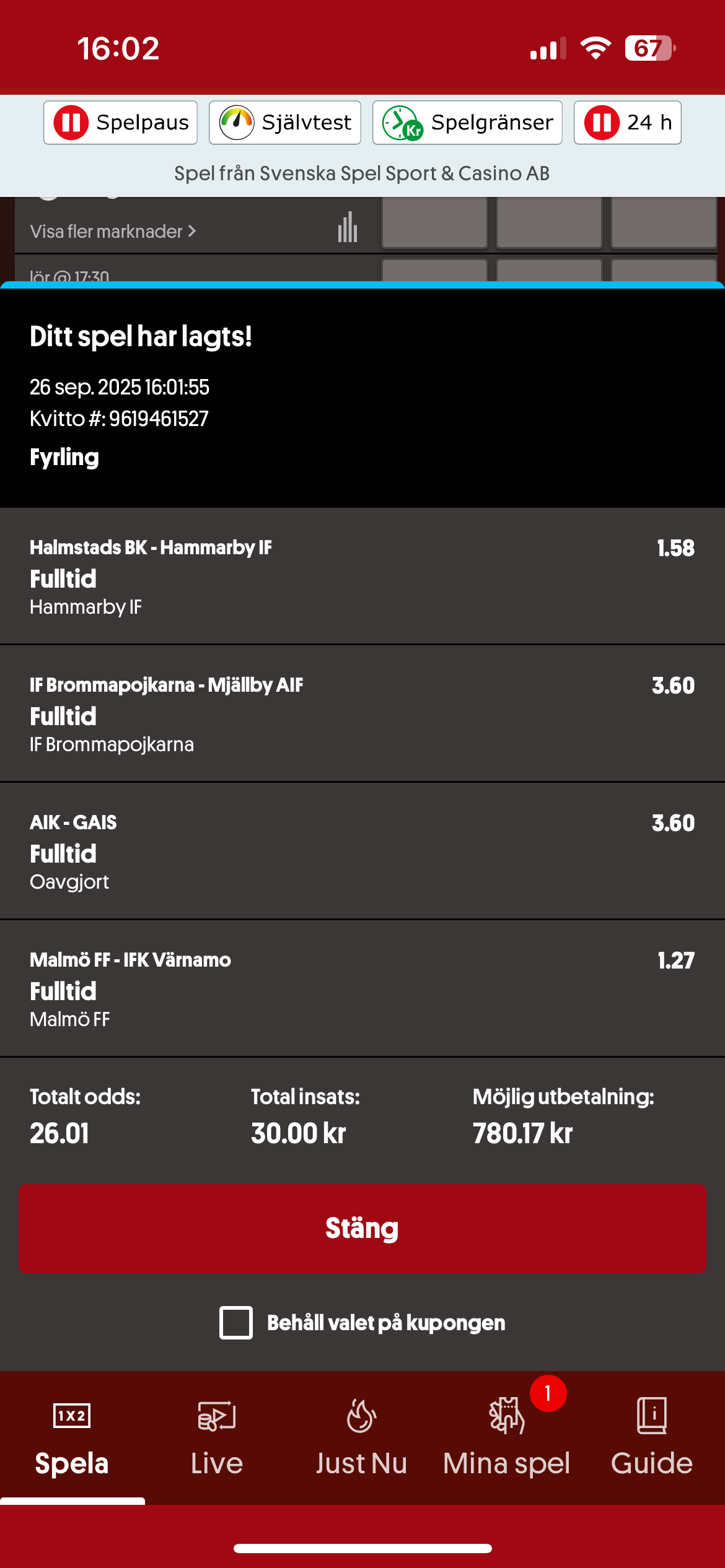The width and height of the screenshot is (725, 1568).
Task: Start the Självtest self-assessment
Action: point(285,123)
